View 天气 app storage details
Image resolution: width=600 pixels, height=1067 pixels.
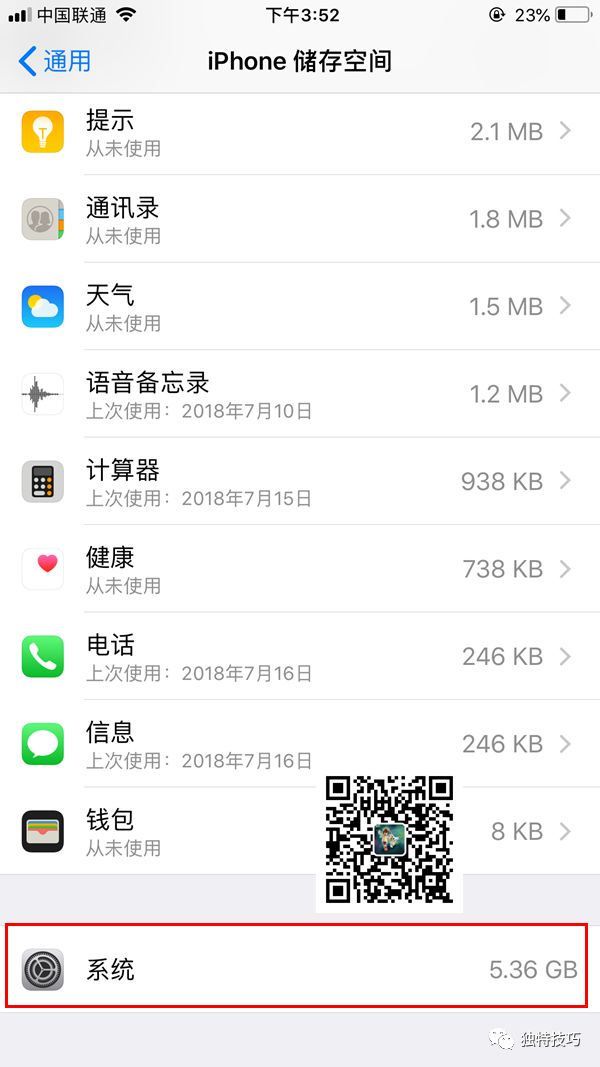300,306
